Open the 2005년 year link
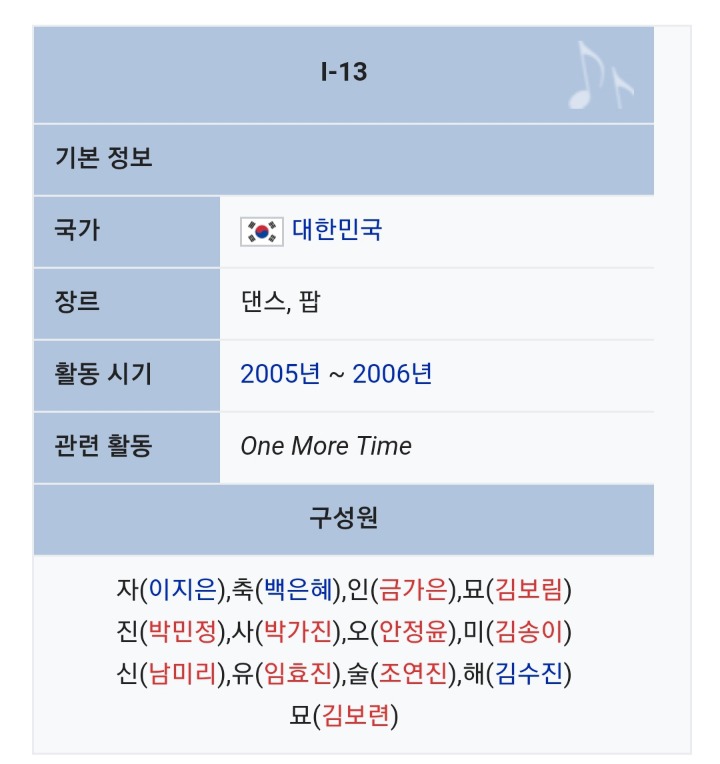The width and height of the screenshot is (720, 764). (280, 374)
